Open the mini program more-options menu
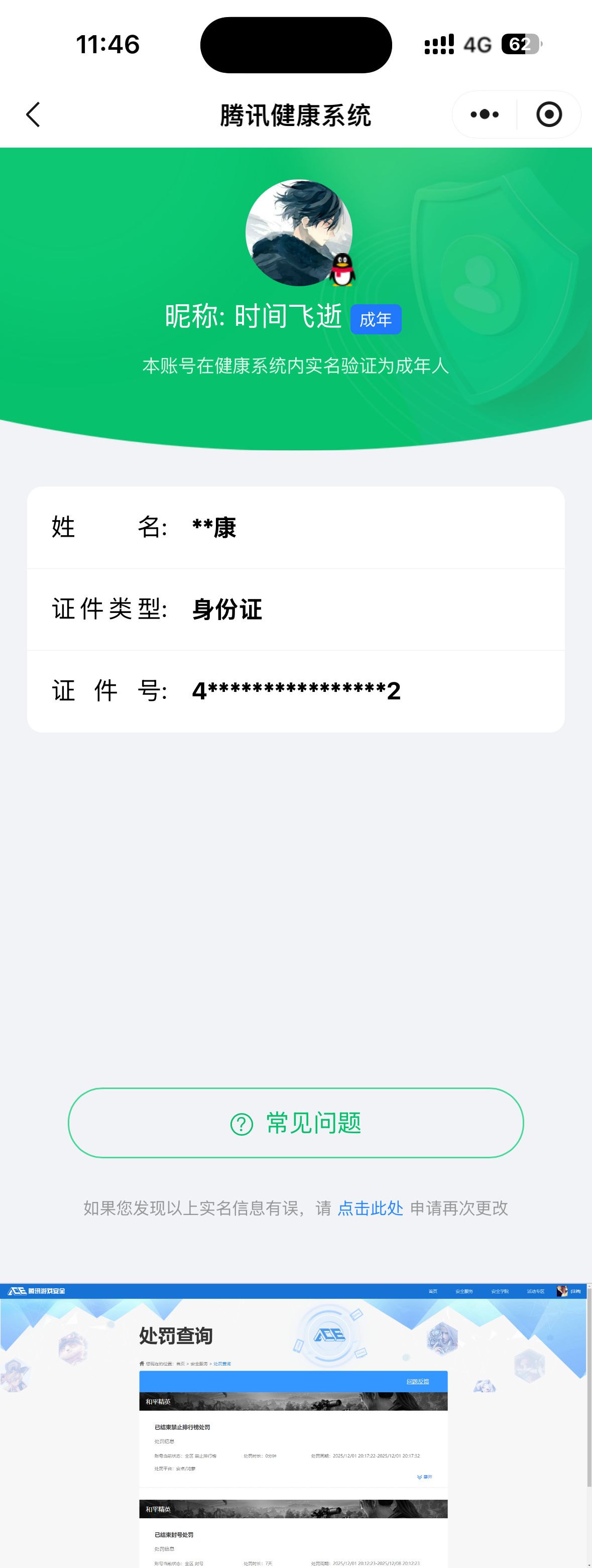 [x=485, y=114]
